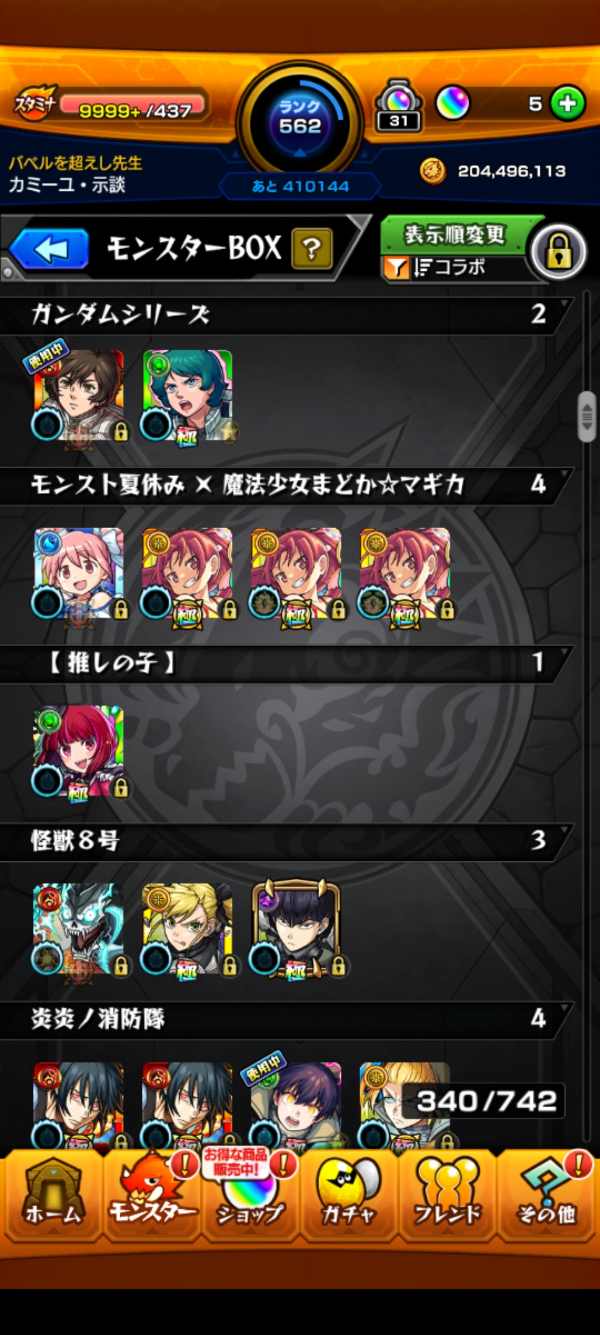Toggle the lock icon button
The width and height of the screenshot is (600, 1335).
pyautogui.click(x=558, y=251)
